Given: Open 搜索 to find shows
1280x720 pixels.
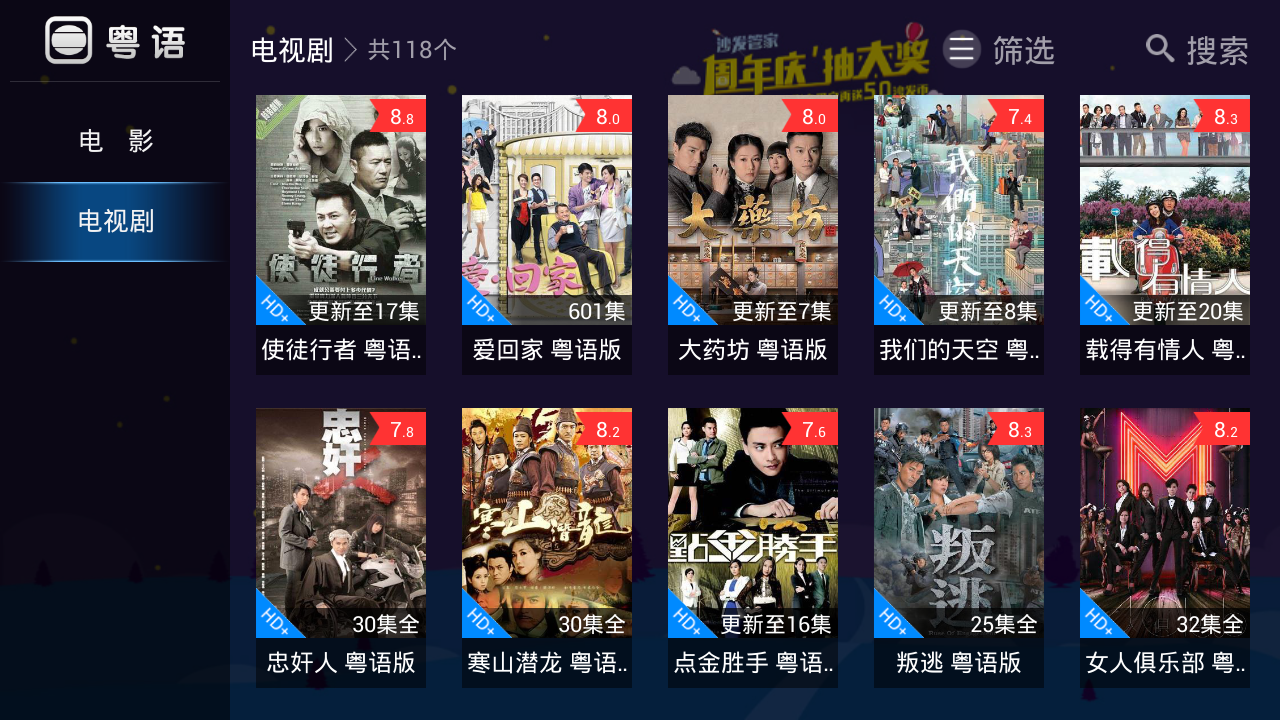Looking at the screenshot, I should pos(1197,50).
